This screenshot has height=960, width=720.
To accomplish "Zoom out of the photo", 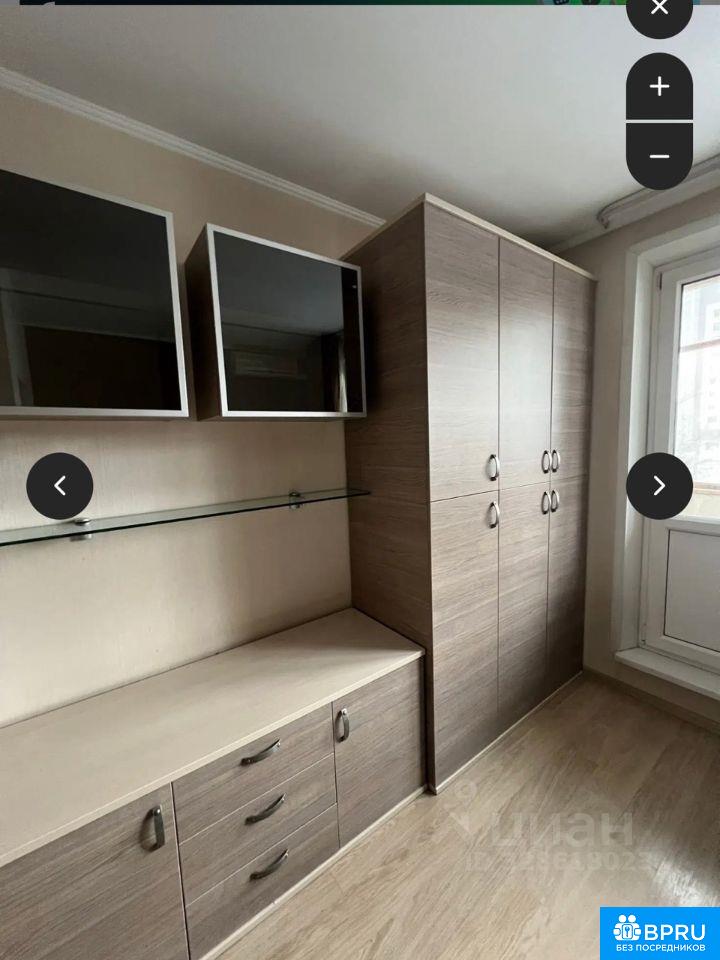I will click(x=659, y=156).
